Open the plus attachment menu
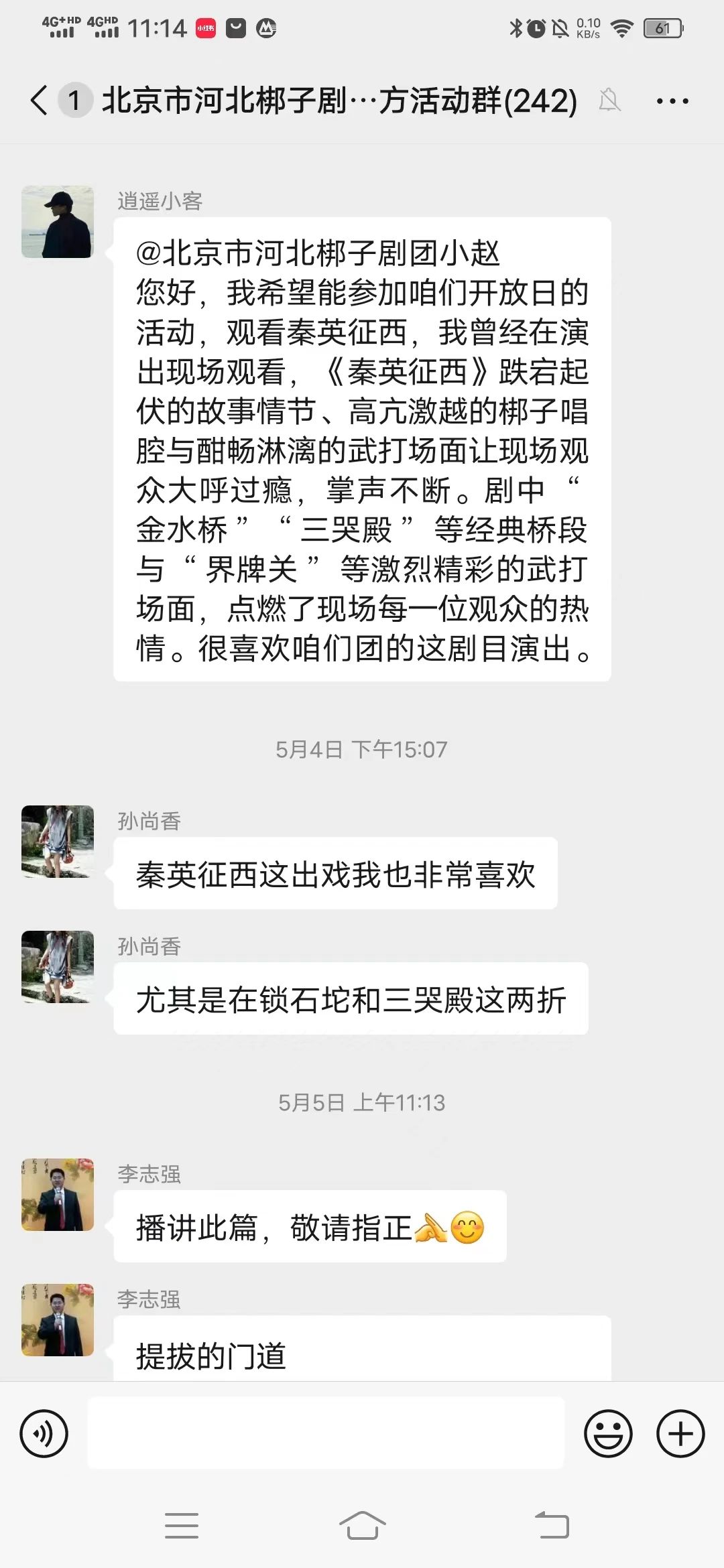Screen dimensions: 724x1568 [680, 1434]
